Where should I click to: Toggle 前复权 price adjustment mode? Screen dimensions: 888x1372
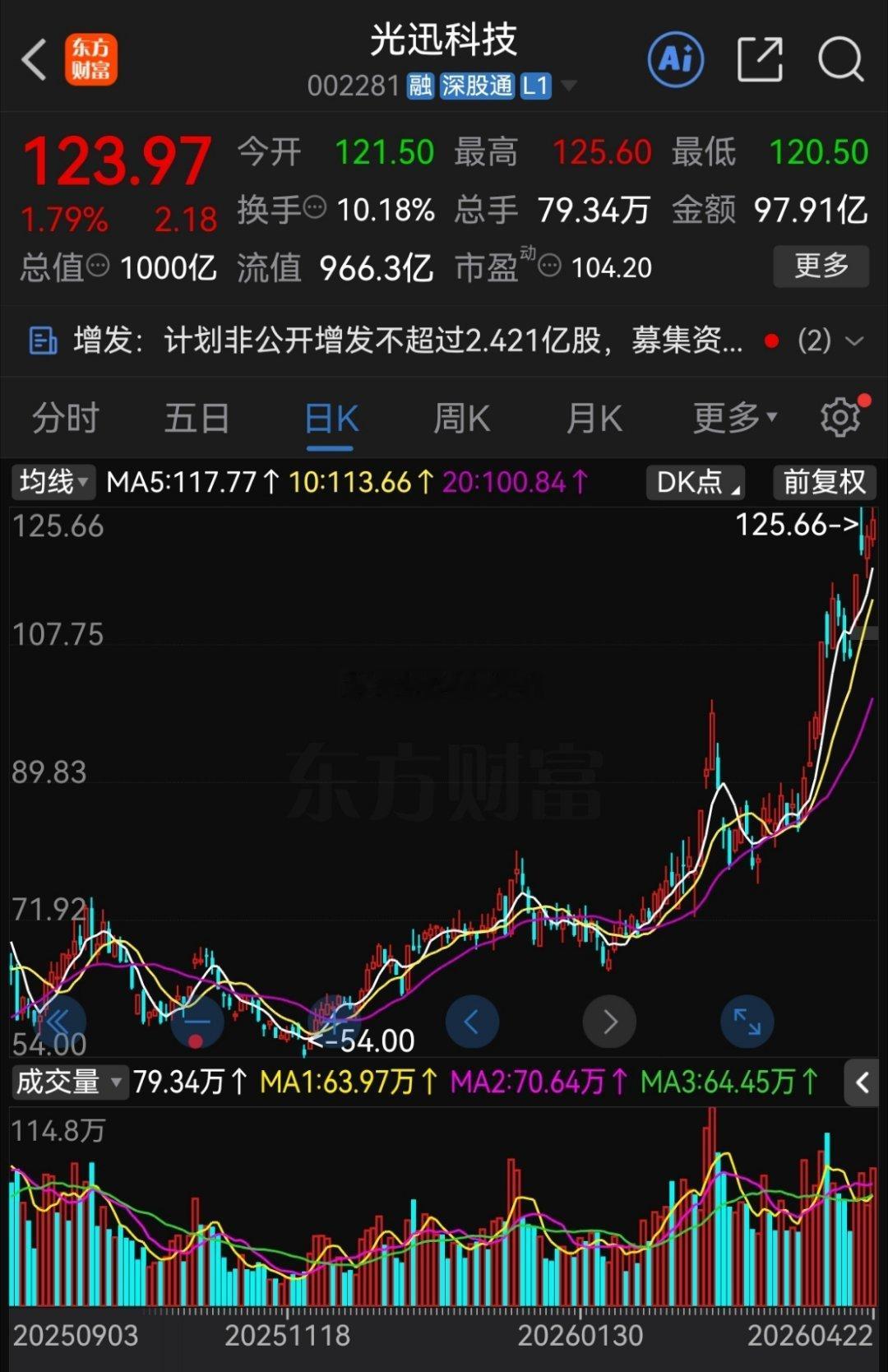click(x=823, y=483)
